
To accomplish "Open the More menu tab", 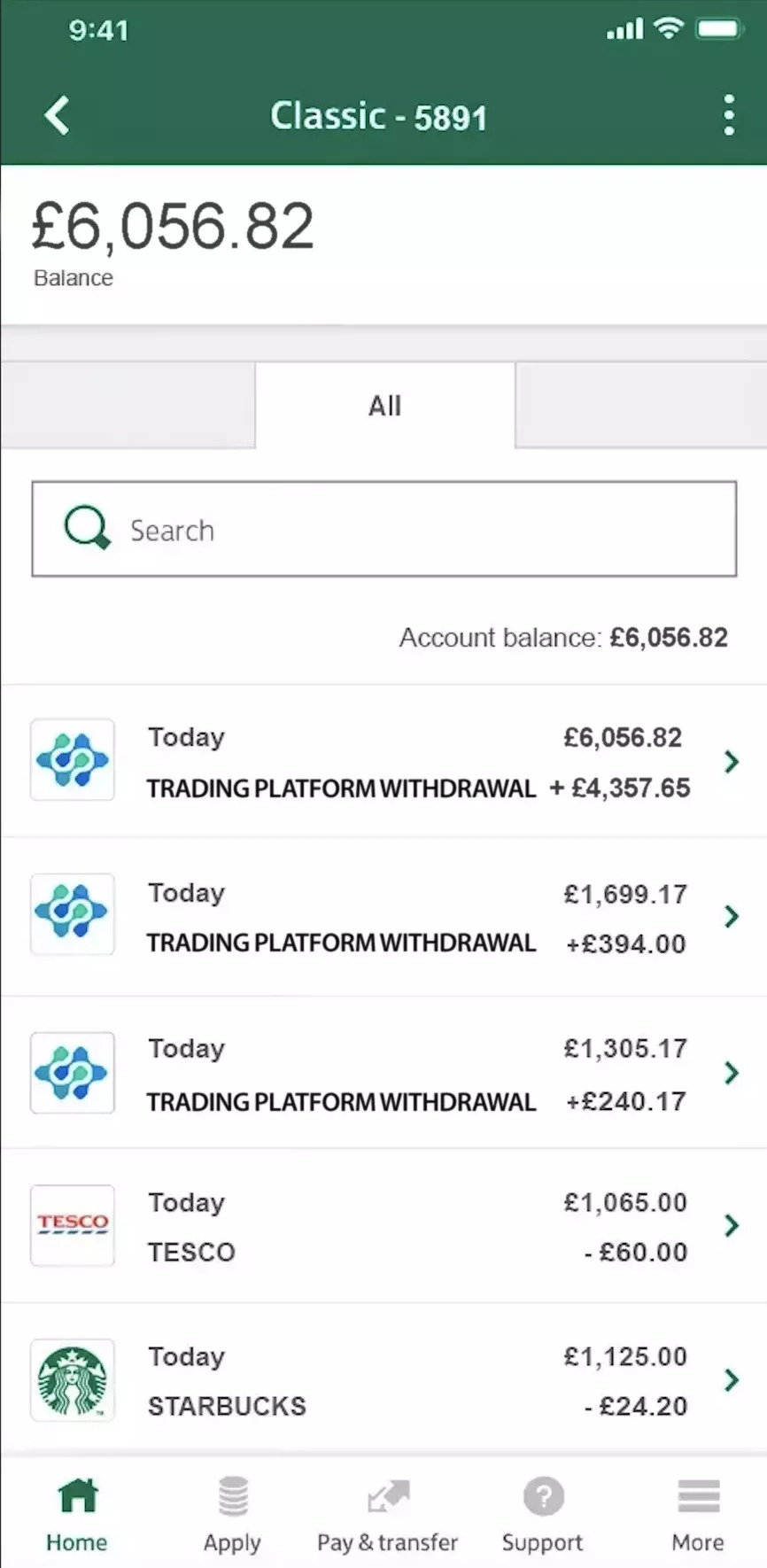I will point(698,1514).
